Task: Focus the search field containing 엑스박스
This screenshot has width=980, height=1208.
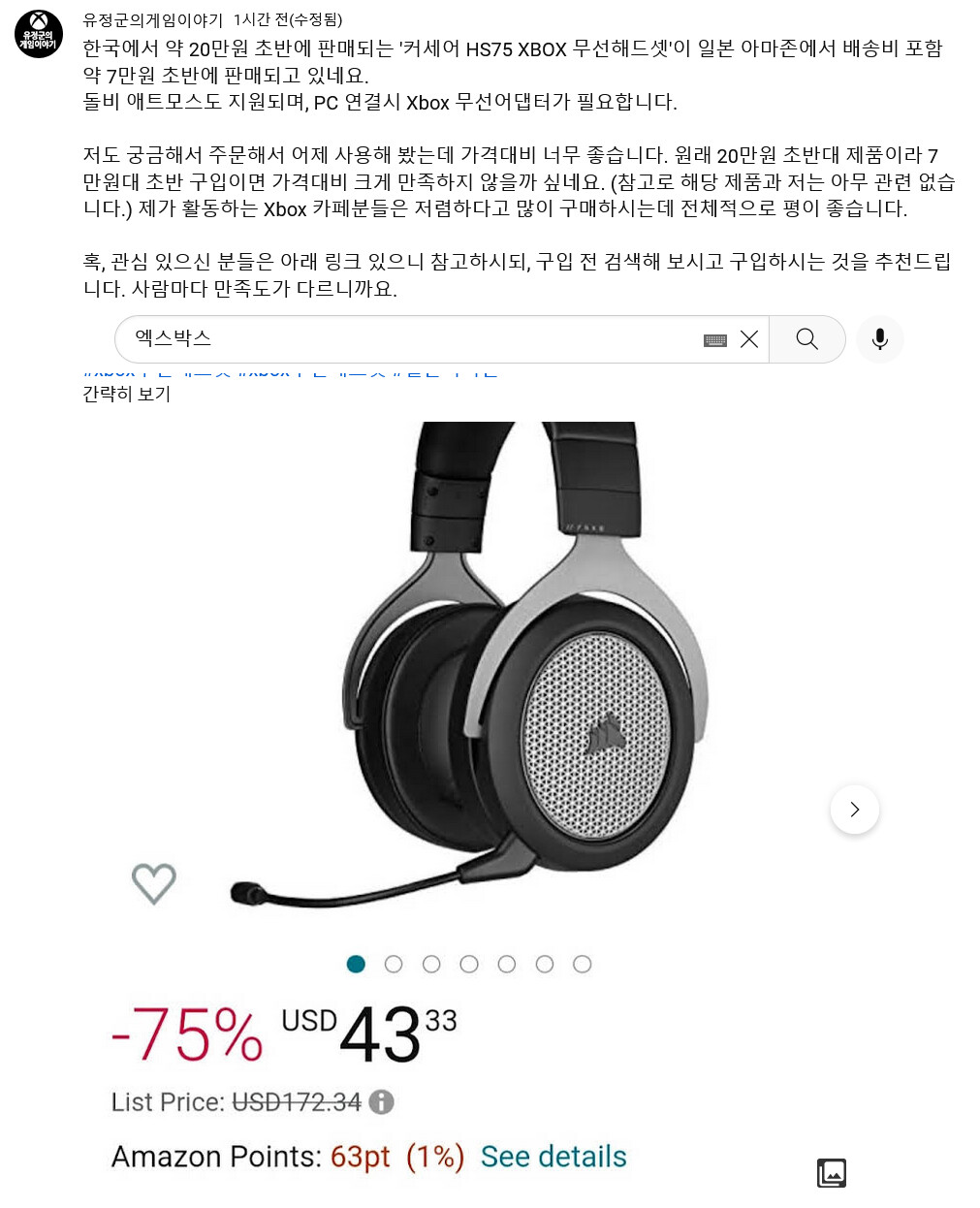Action: (x=407, y=339)
